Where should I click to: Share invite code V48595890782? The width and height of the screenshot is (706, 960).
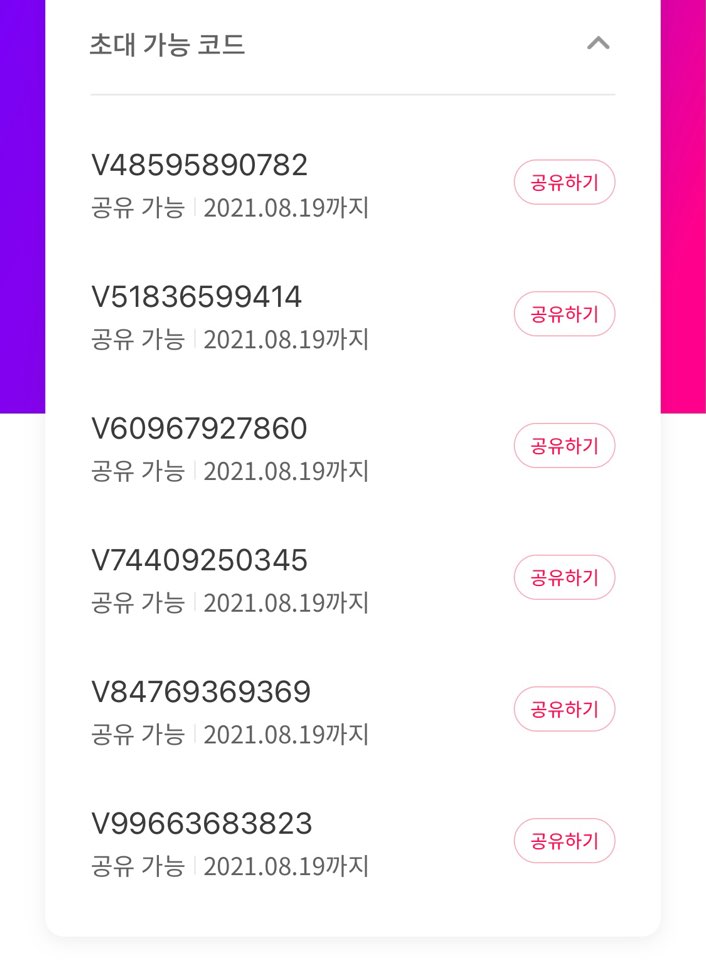[564, 182]
